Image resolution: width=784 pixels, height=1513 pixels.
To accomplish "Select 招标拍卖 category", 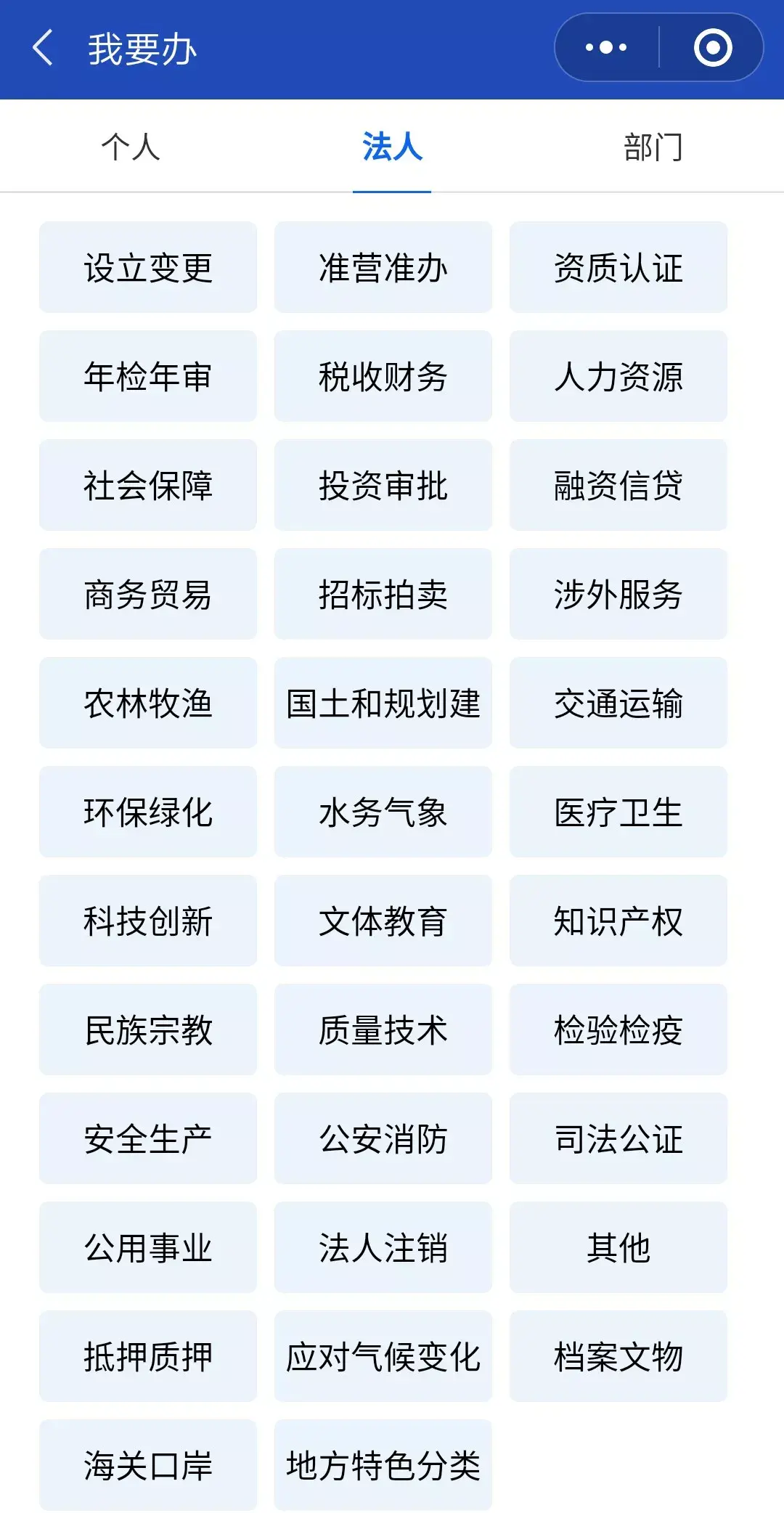I will click(383, 594).
